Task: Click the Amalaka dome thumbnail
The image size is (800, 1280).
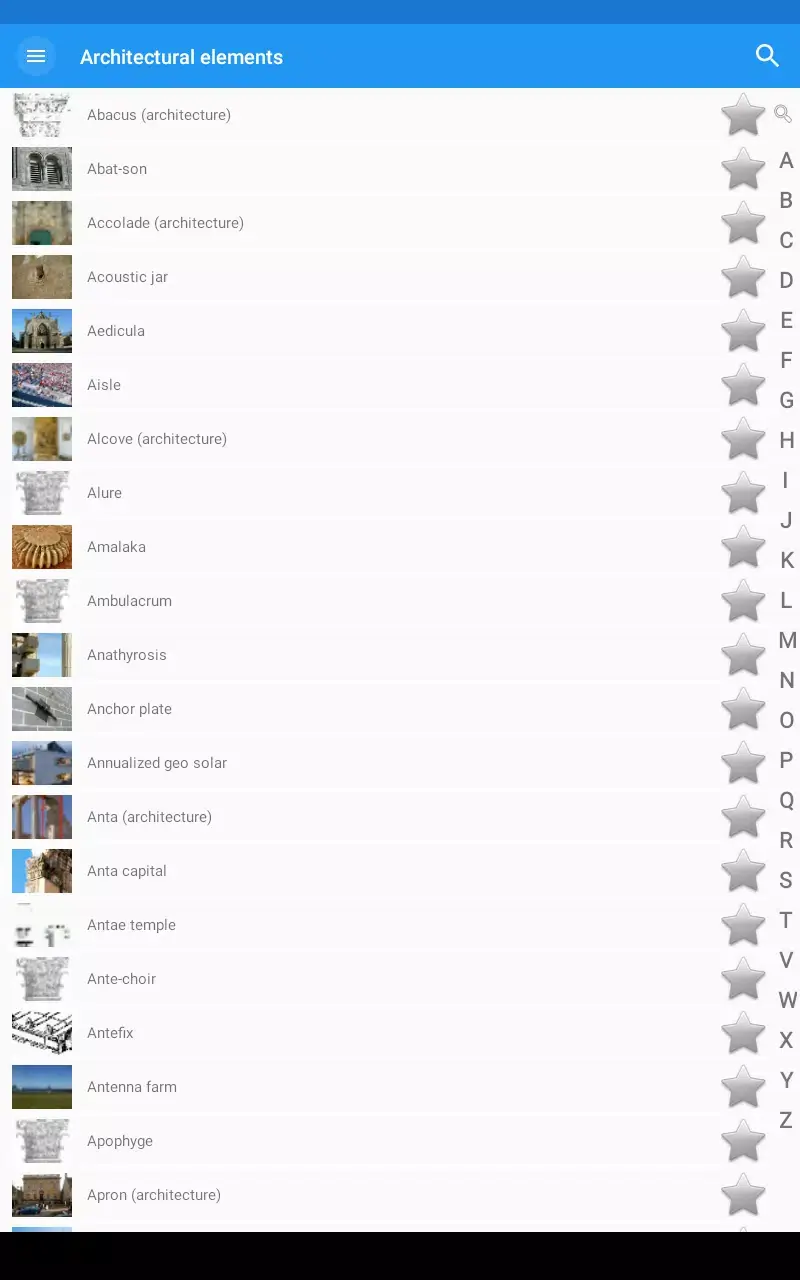Action: (x=41, y=547)
